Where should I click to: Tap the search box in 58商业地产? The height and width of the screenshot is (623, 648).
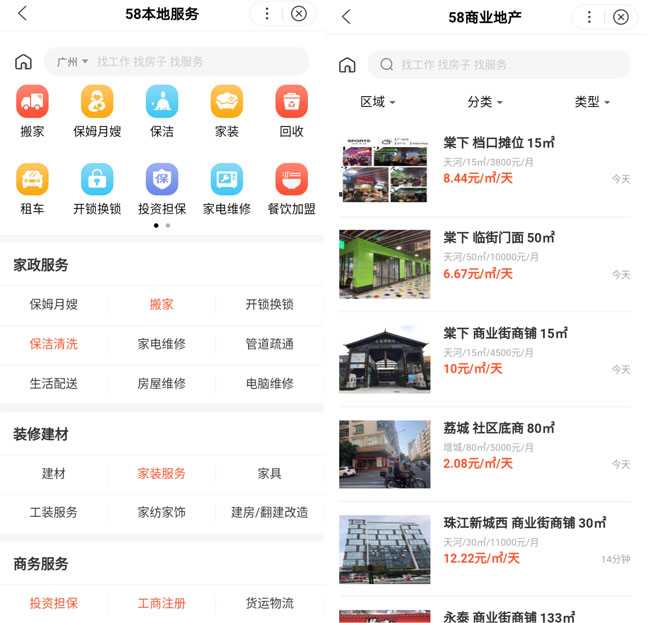click(500, 65)
